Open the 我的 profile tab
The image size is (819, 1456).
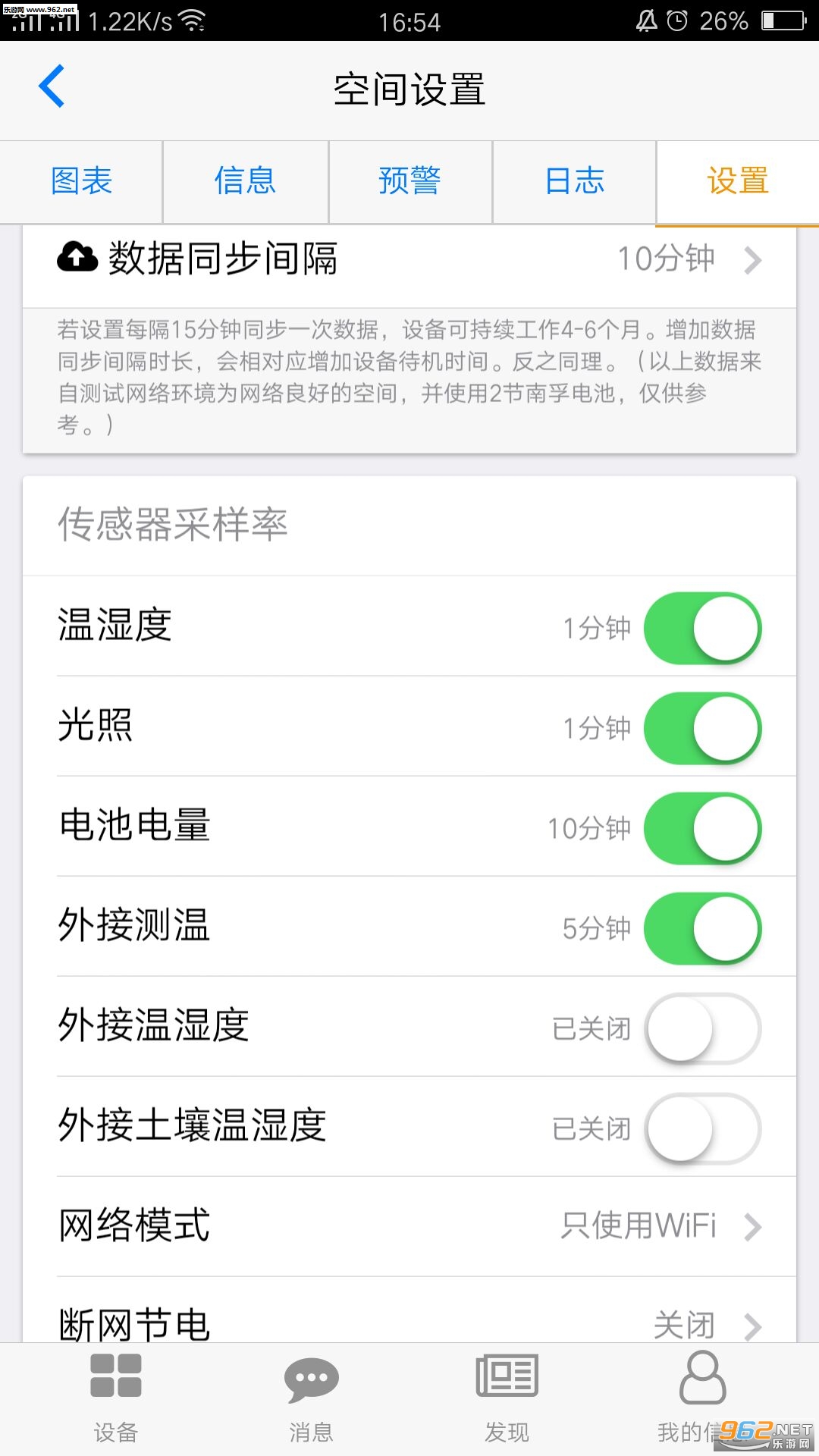702,1398
